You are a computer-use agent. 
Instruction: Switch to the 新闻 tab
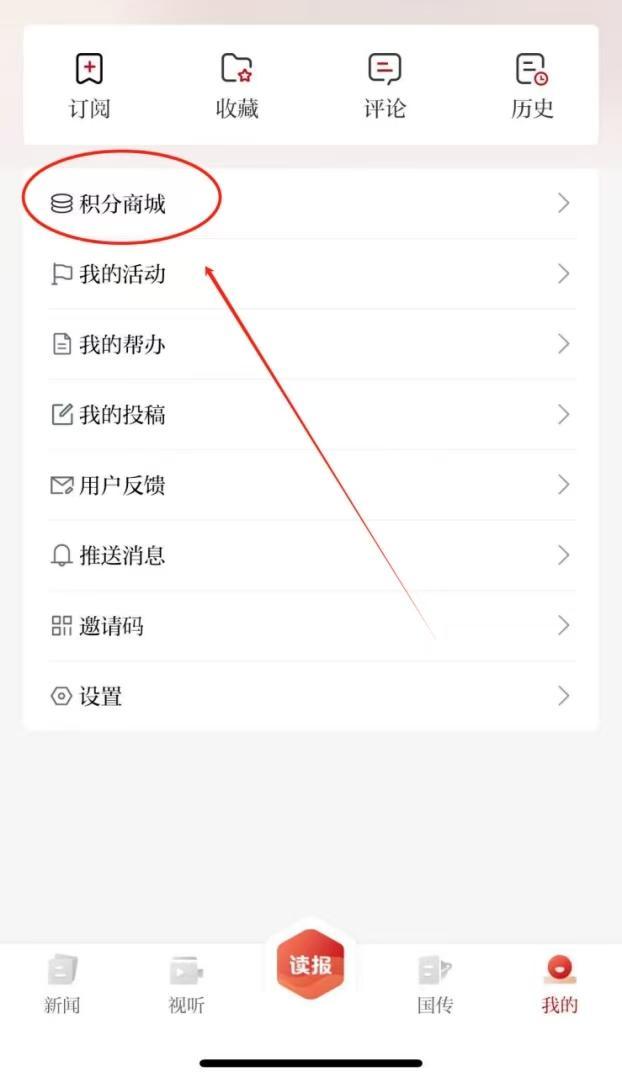point(61,985)
